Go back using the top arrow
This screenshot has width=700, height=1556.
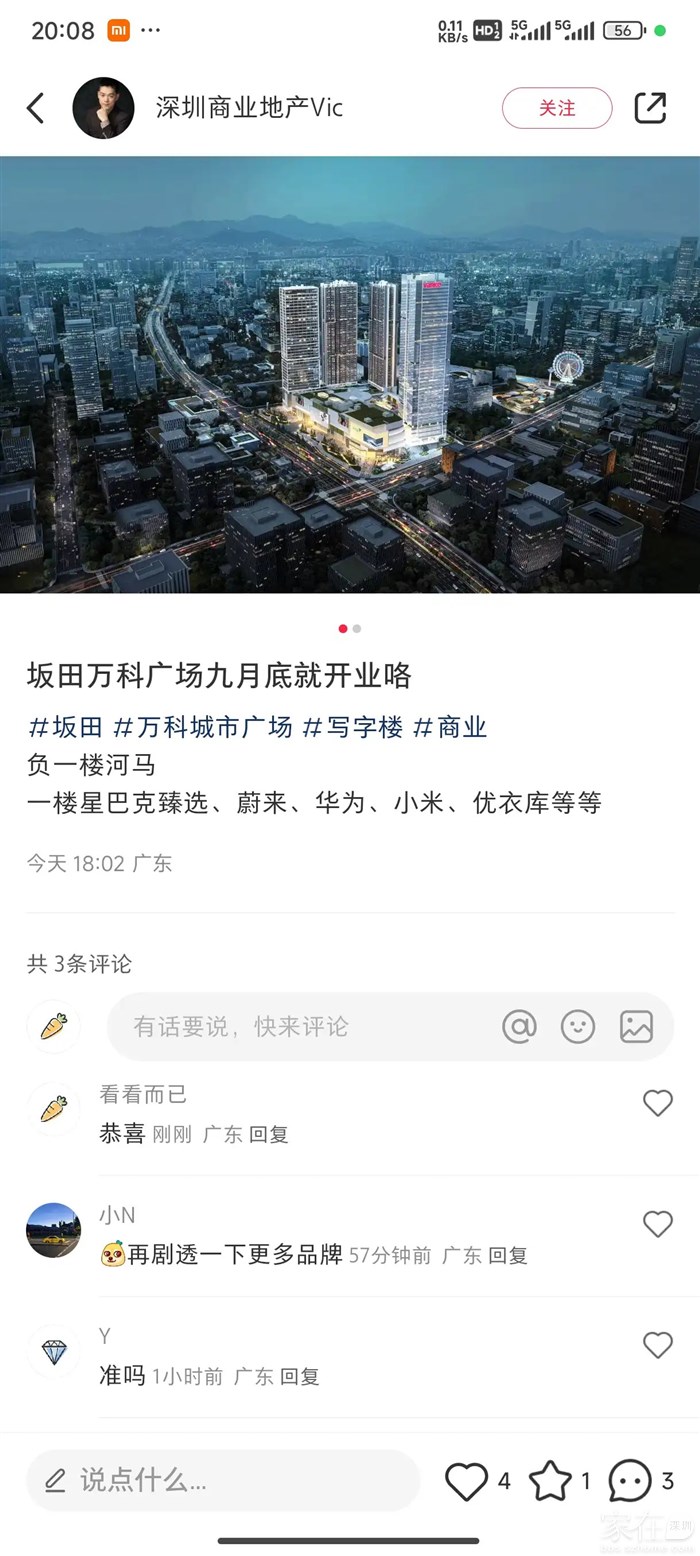36,108
